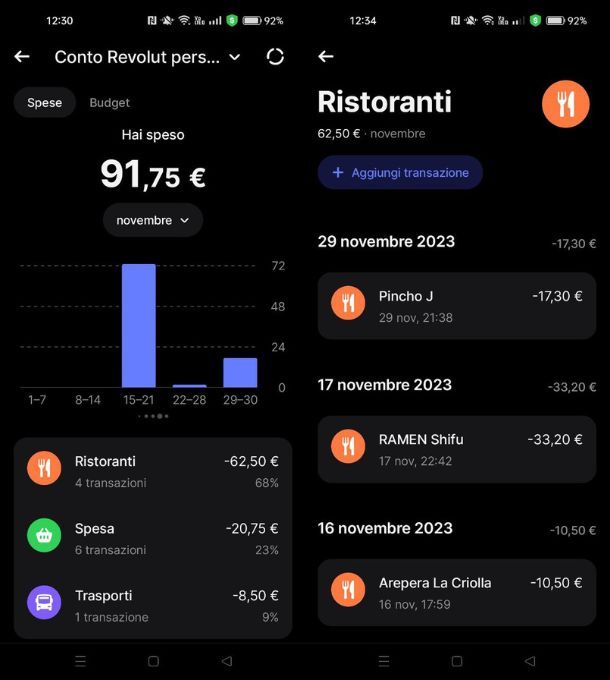This screenshot has height=680, width=610.
Task: View the Trasporti spending category
Action: click(152, 605)
